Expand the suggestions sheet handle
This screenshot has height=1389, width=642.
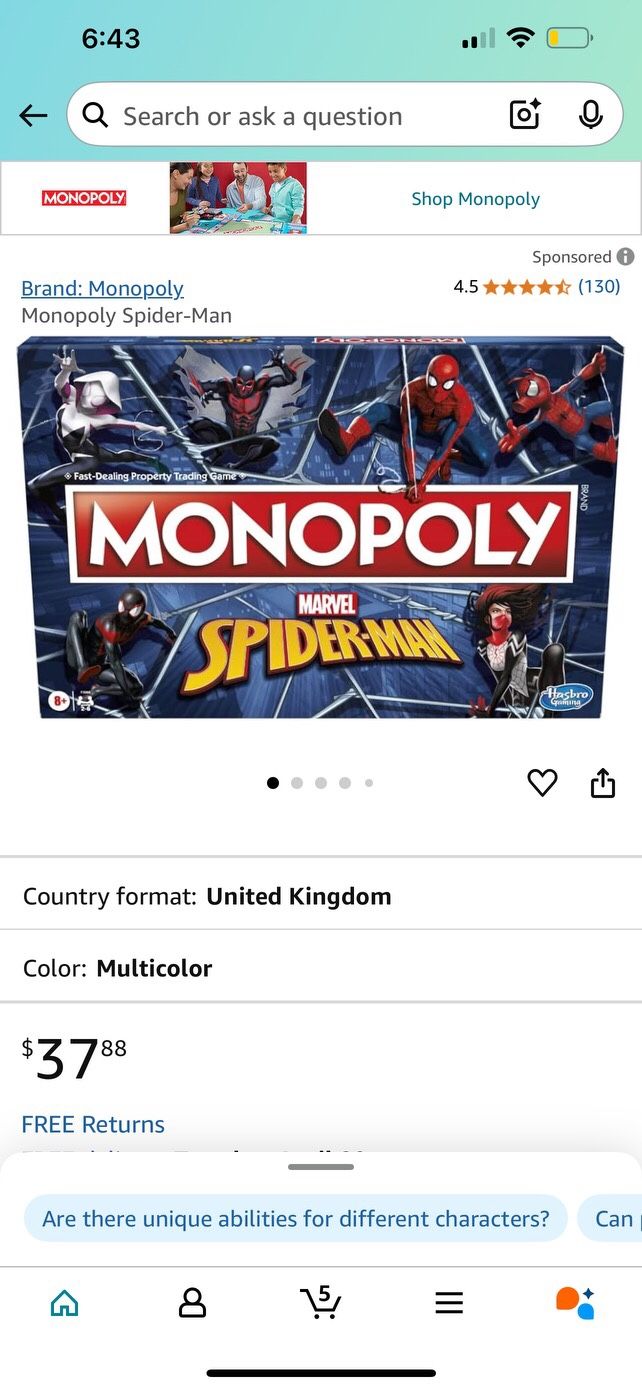tap(320, 1167)
